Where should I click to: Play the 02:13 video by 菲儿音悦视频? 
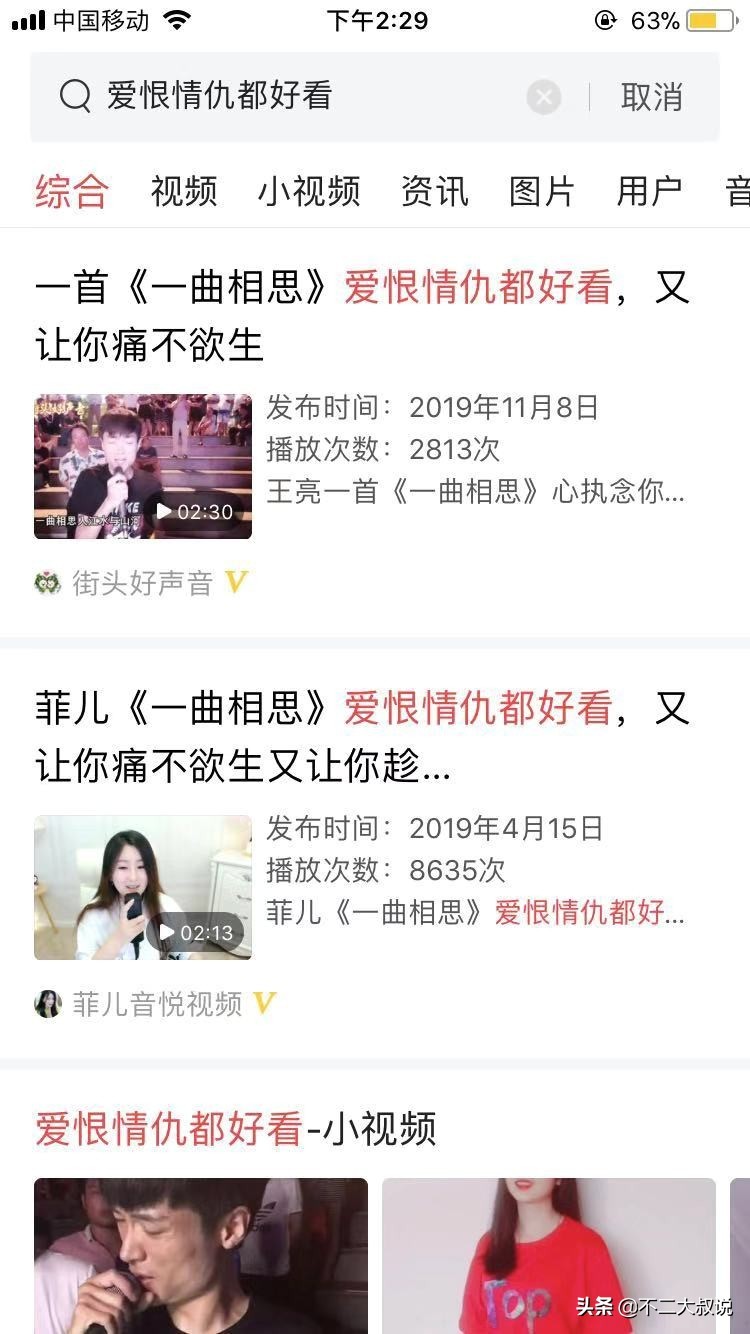[x=143, y=888]
